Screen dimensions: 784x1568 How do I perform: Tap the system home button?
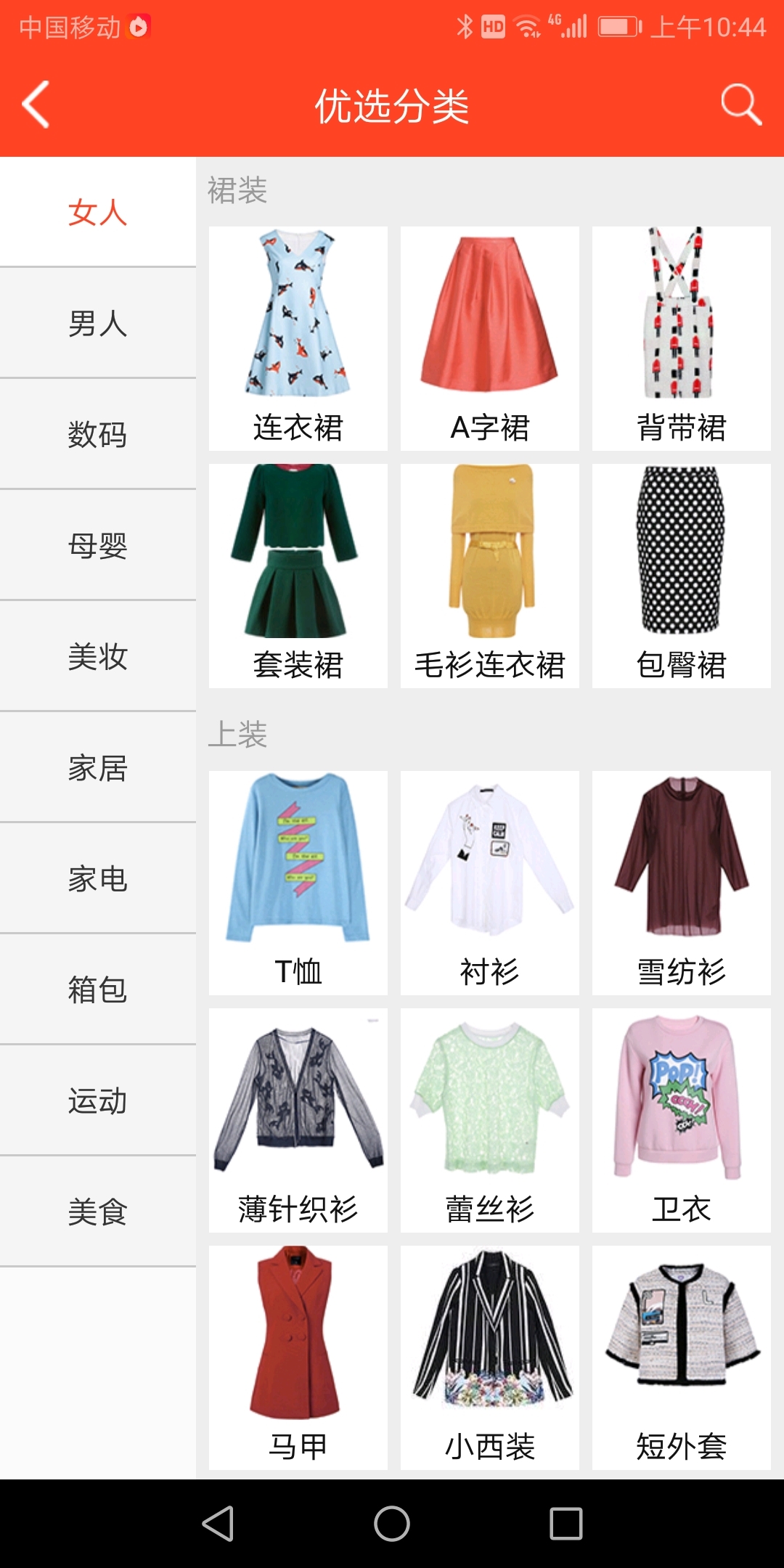tap(392, 1523)
